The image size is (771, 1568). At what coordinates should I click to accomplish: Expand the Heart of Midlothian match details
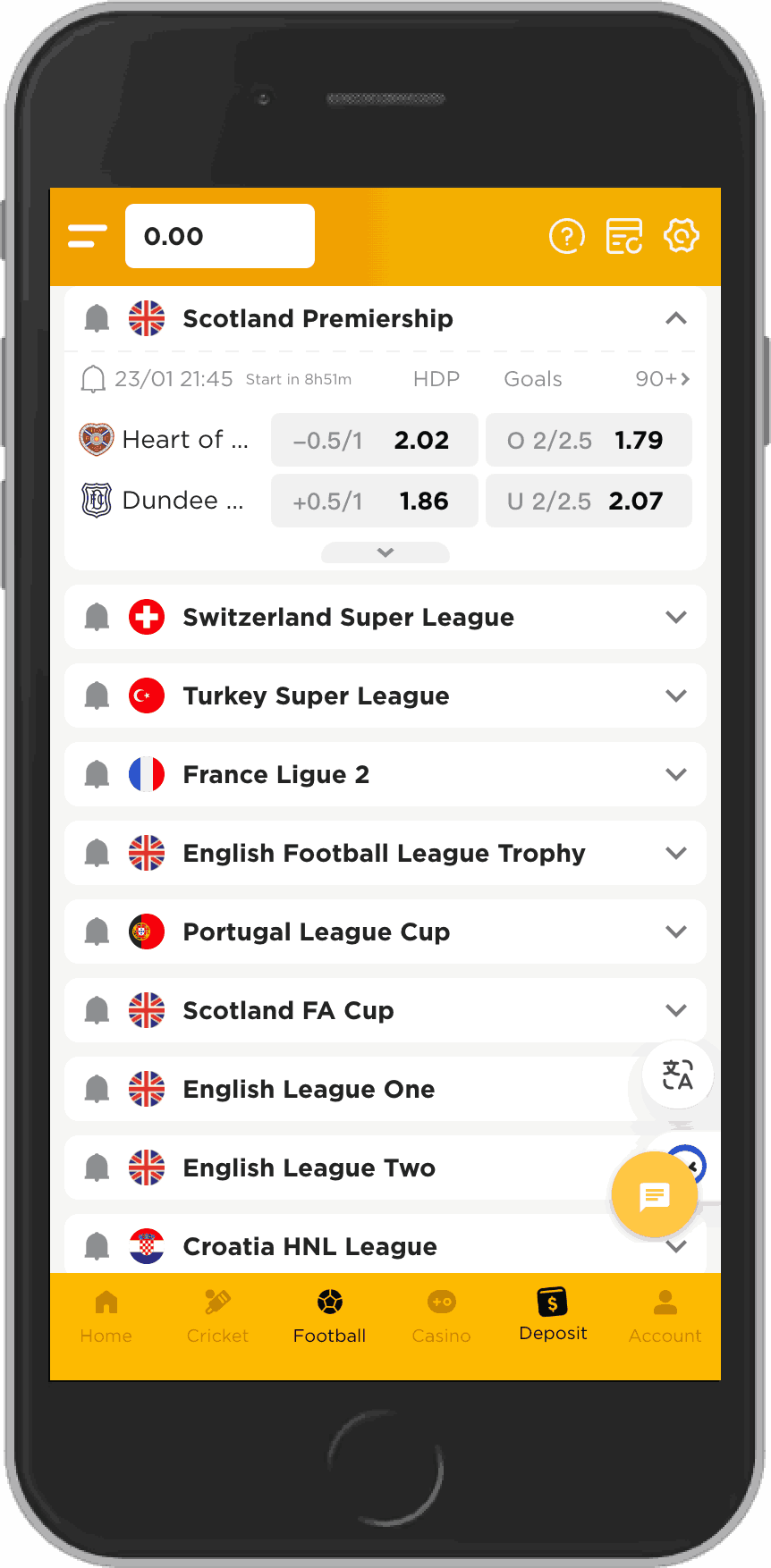point(385,552)
